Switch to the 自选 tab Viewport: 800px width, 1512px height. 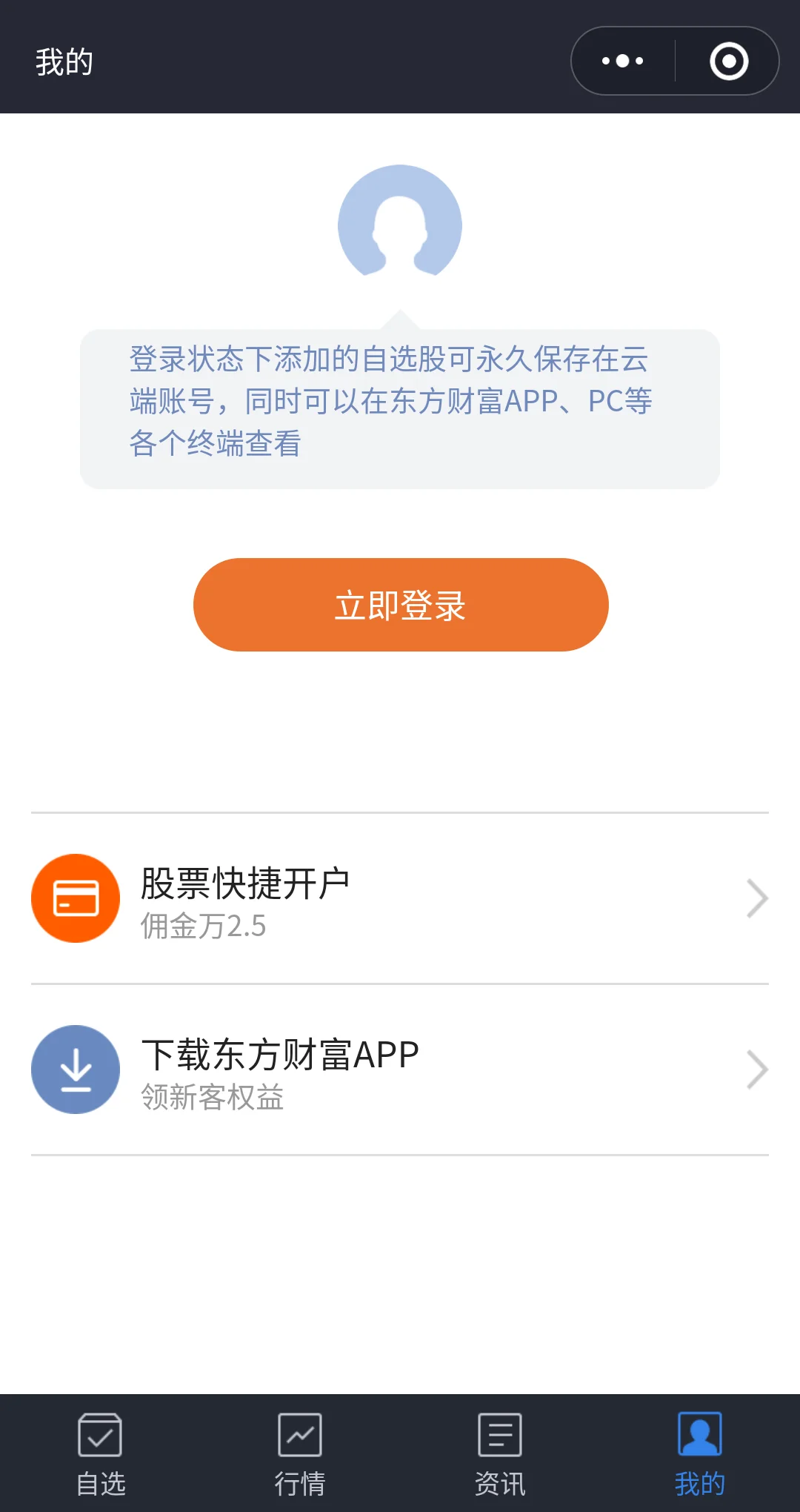(101, 1454)
